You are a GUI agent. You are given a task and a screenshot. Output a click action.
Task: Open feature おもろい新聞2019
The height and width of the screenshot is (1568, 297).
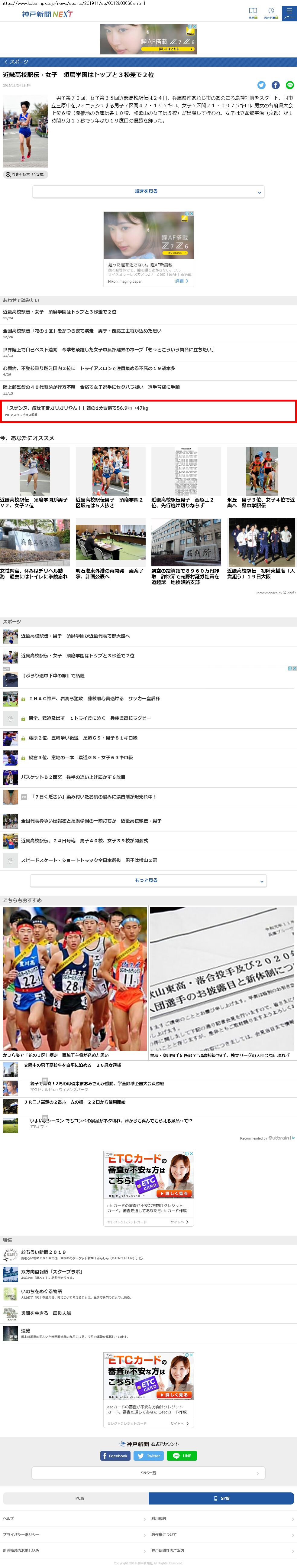(43, 1252)
